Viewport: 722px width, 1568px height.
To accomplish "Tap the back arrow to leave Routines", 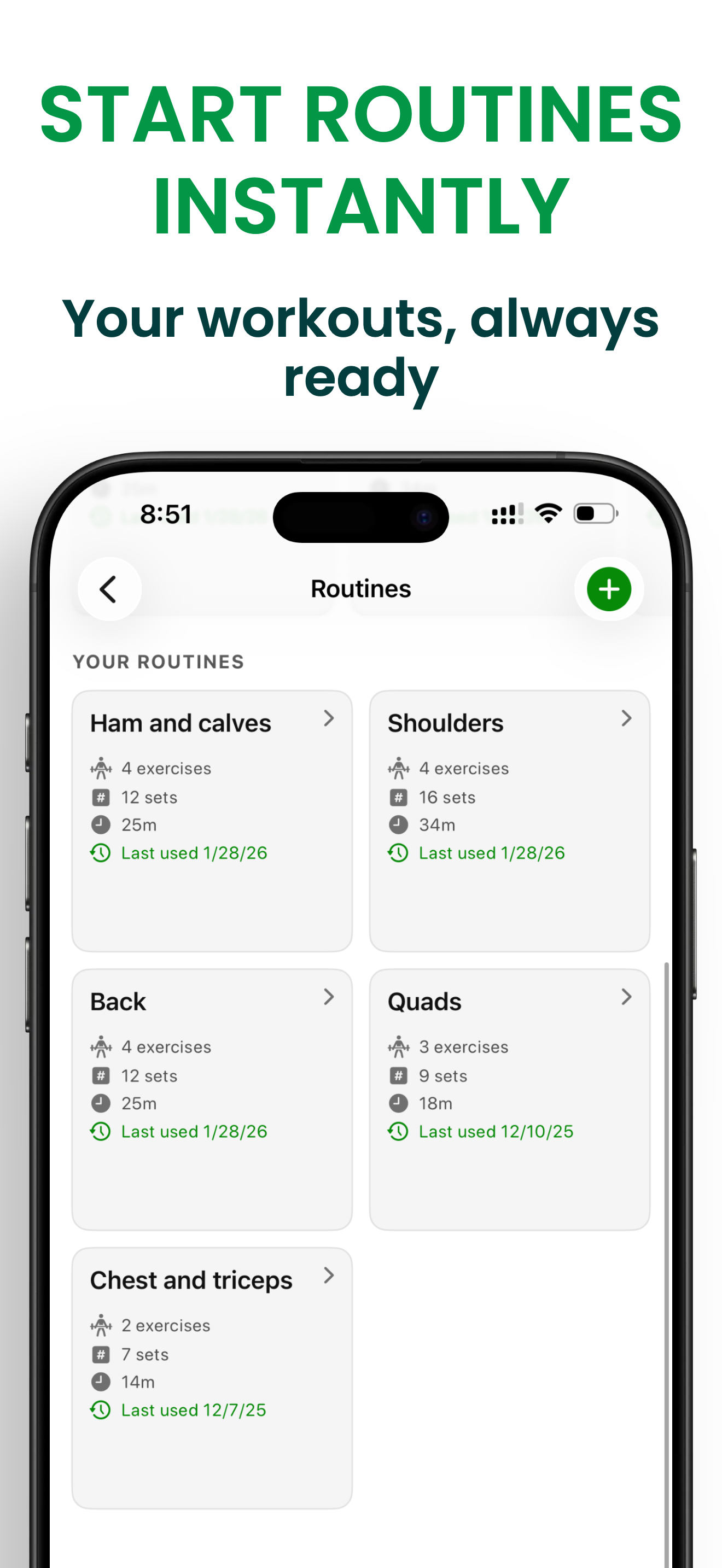I will [108, 588].
